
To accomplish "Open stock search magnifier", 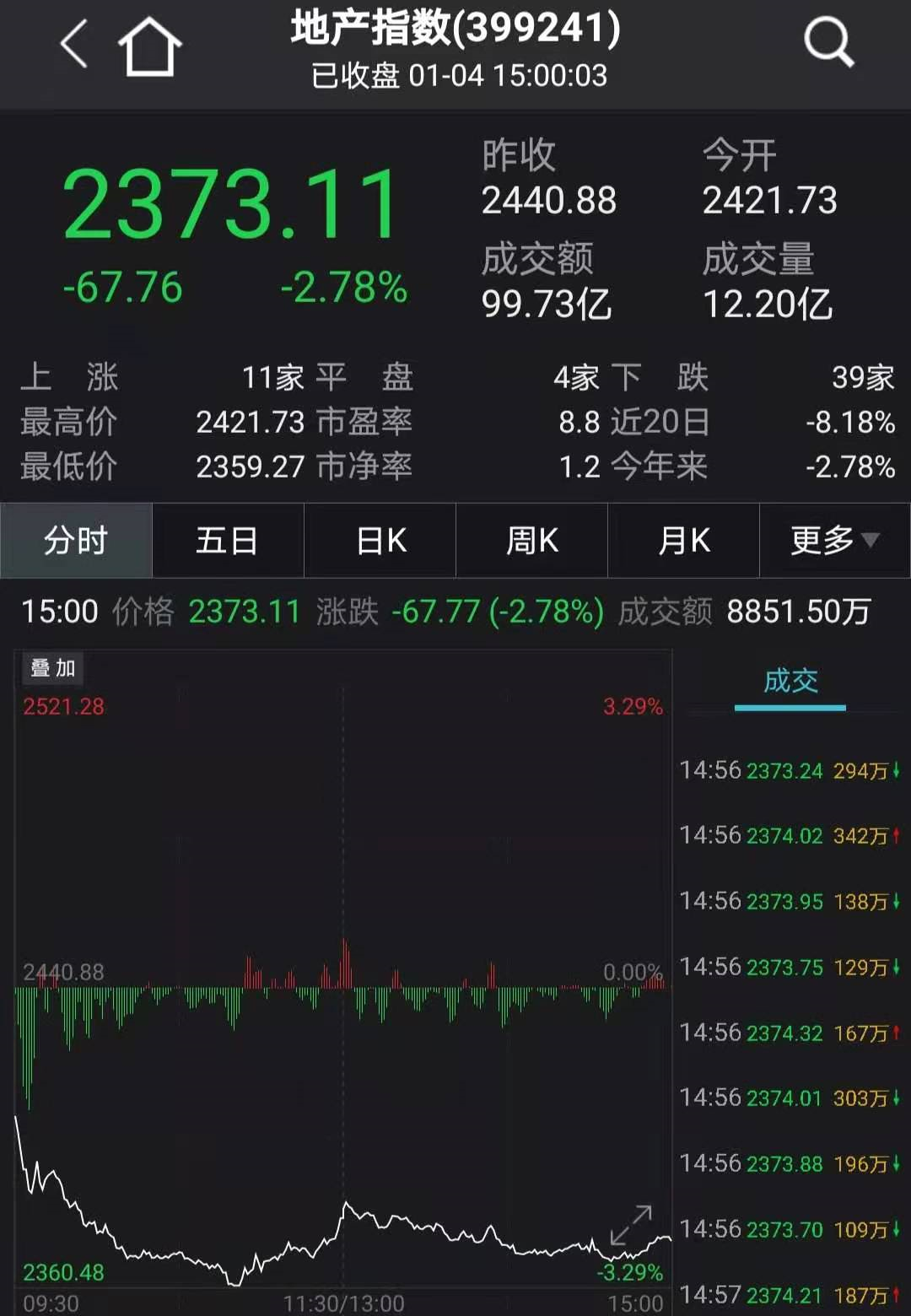I will coord(828,42).
